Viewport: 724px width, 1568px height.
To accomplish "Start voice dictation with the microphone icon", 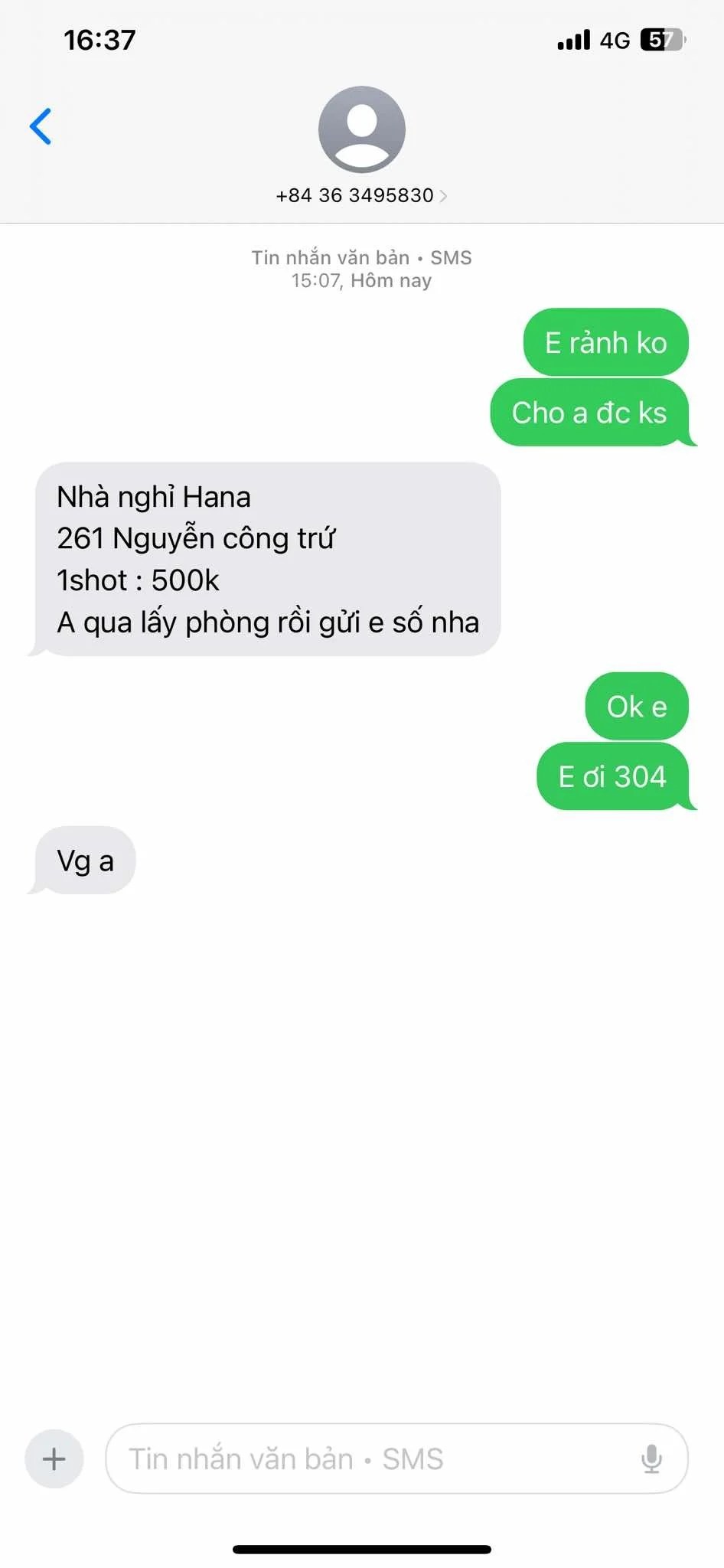I will [x=651, y=1459].
